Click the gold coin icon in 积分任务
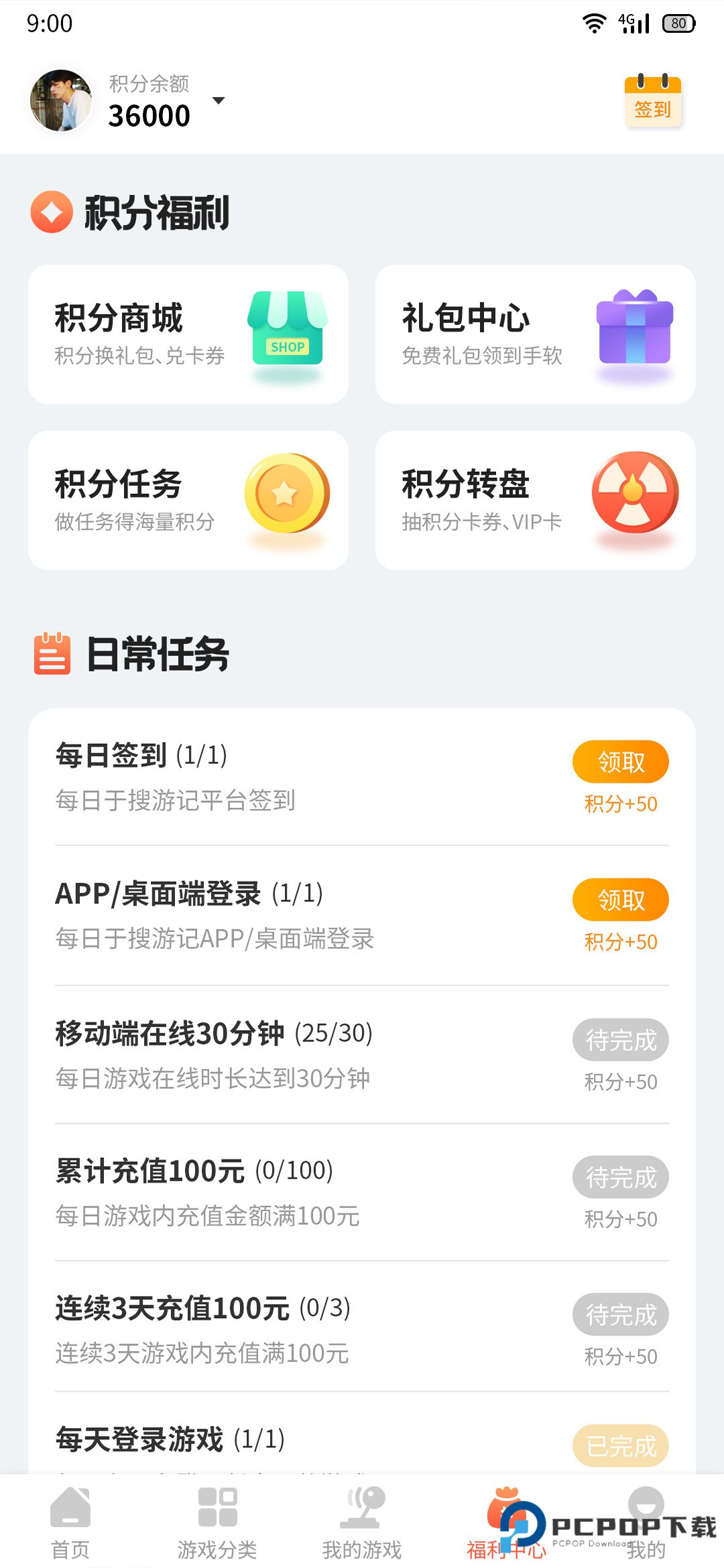 287,494
